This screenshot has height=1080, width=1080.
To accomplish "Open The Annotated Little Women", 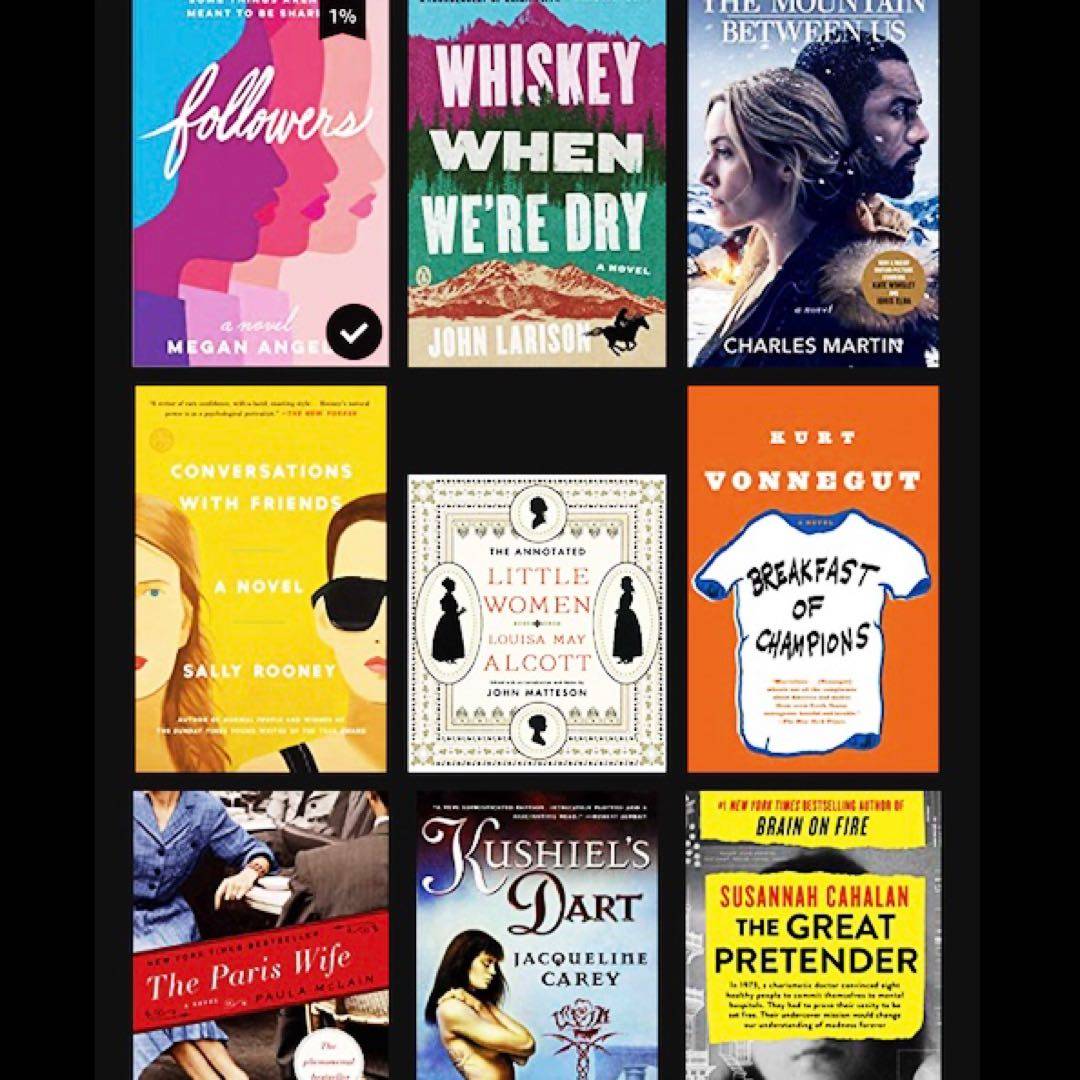I will (x=536, y=623).
